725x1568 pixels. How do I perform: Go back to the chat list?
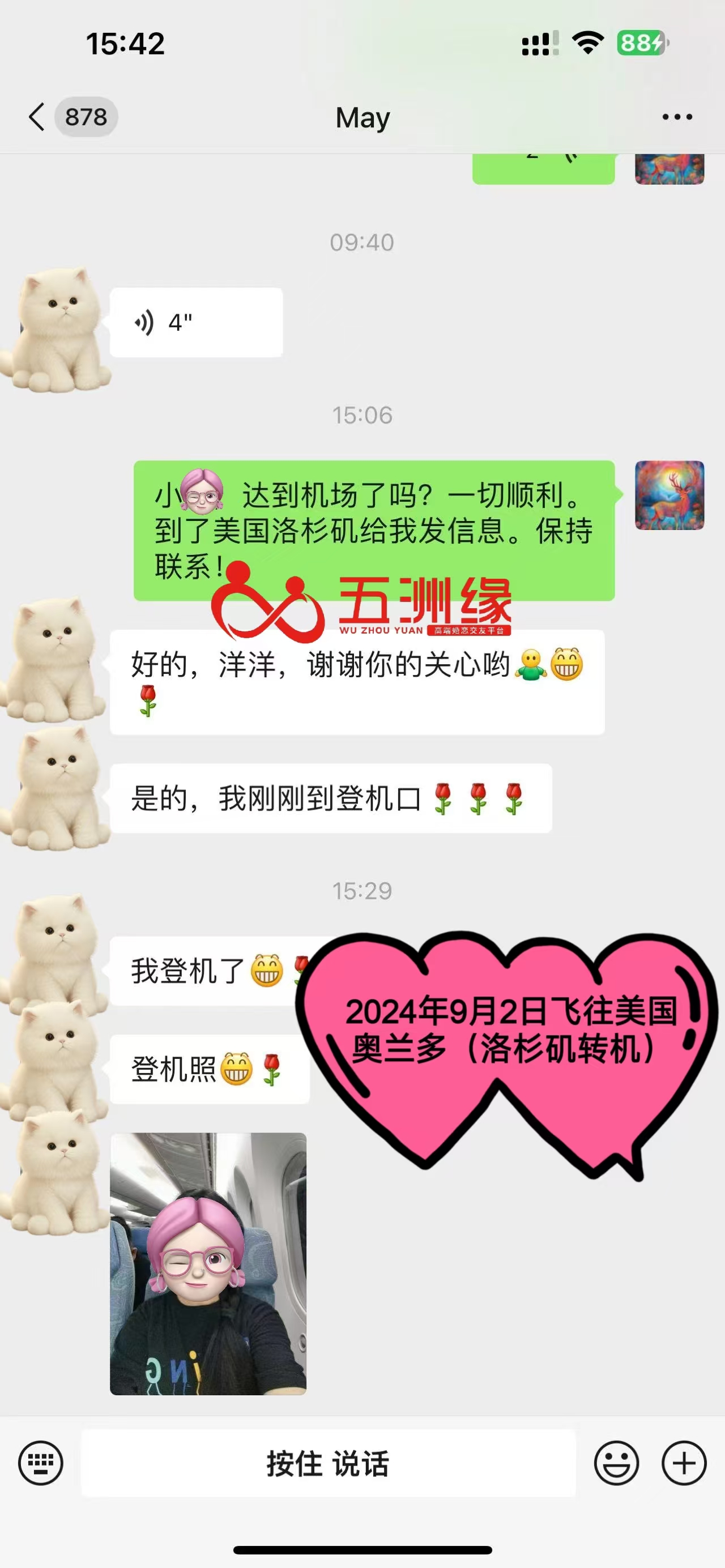pyautogui.click(x=38, y=117)
